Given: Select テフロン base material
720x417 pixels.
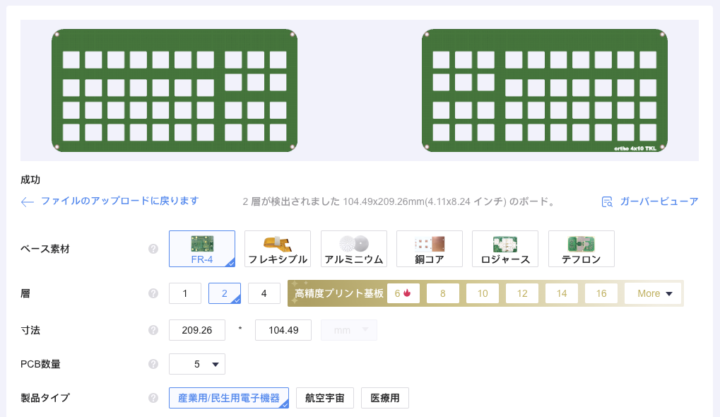Looking at the screenshot, I should 580,249.
